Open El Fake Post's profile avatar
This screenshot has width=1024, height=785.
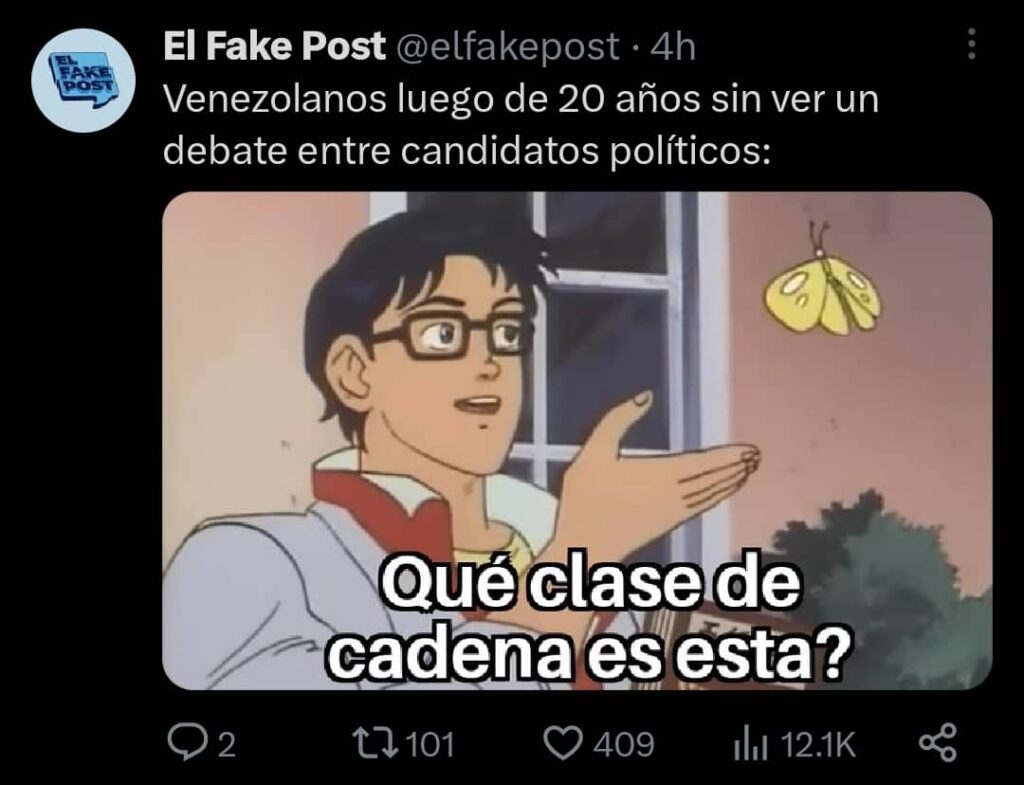pyautogui.click(x=91, y=81)
